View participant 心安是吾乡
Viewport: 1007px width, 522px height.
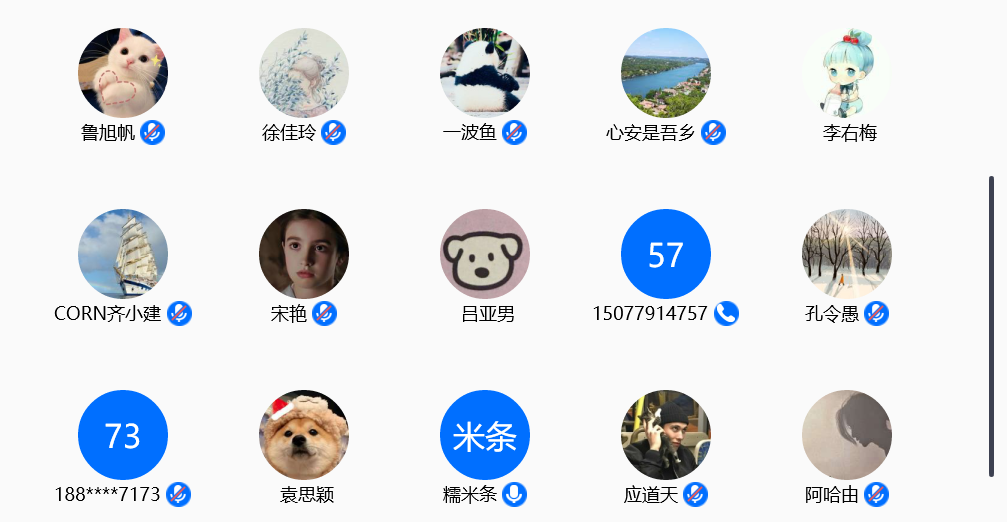coord(666,73)
